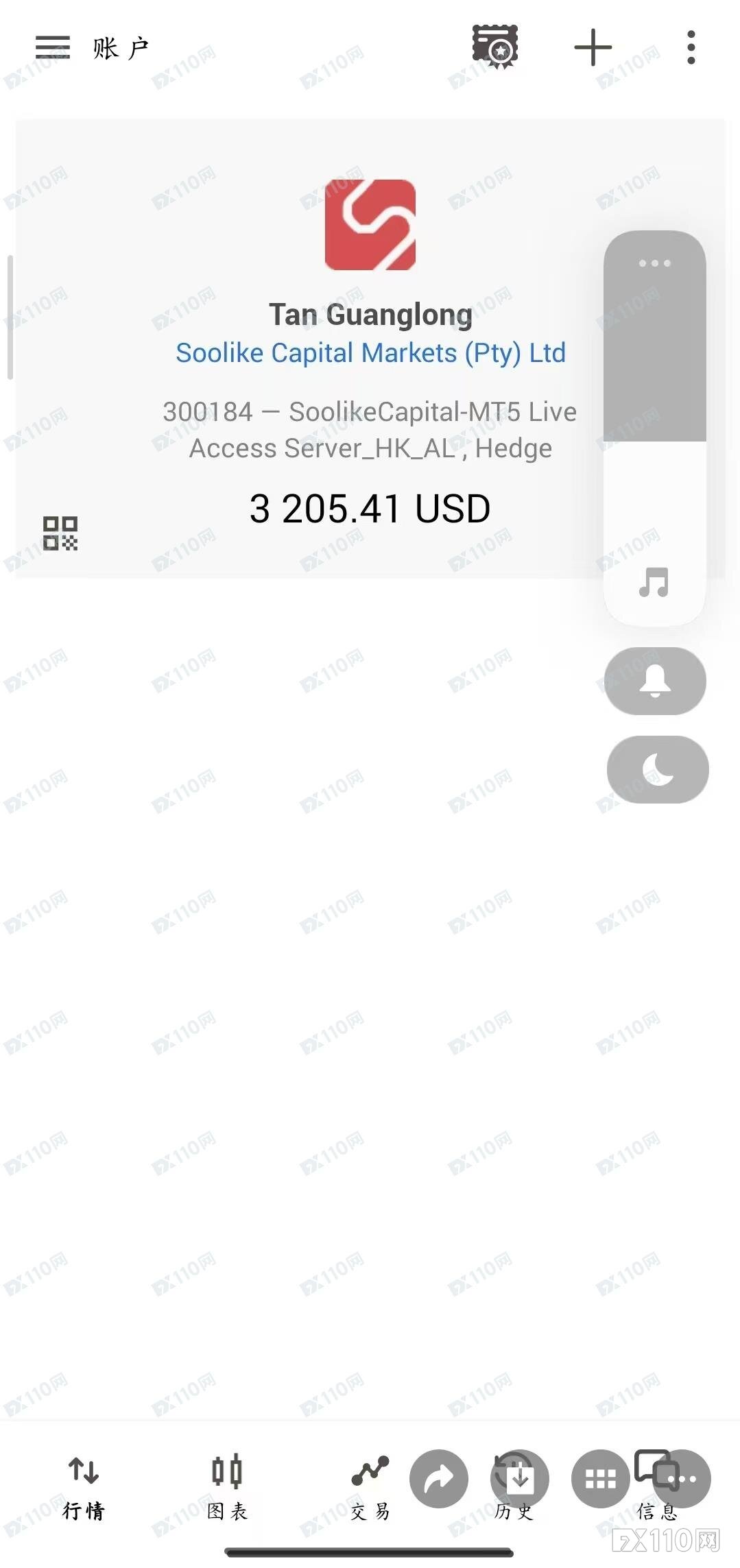This screenshot has width=740, height=1568.
Task: Open the hamburger drawer menu
Action: pos(53,48)
